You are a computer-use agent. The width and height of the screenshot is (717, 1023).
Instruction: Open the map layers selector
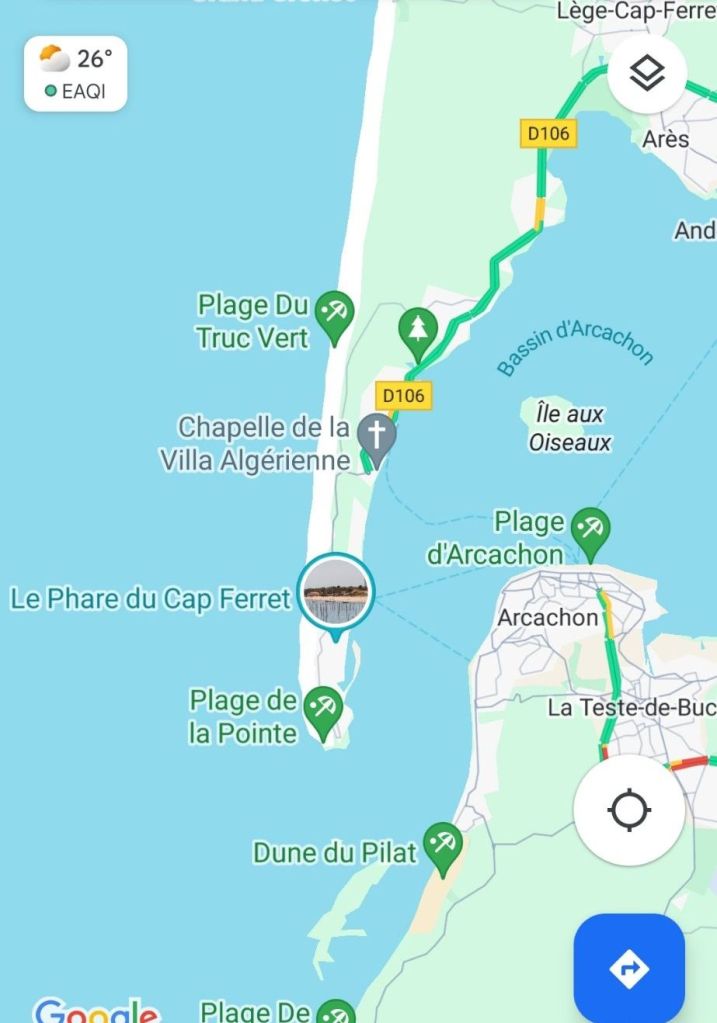tap(647, 73)
